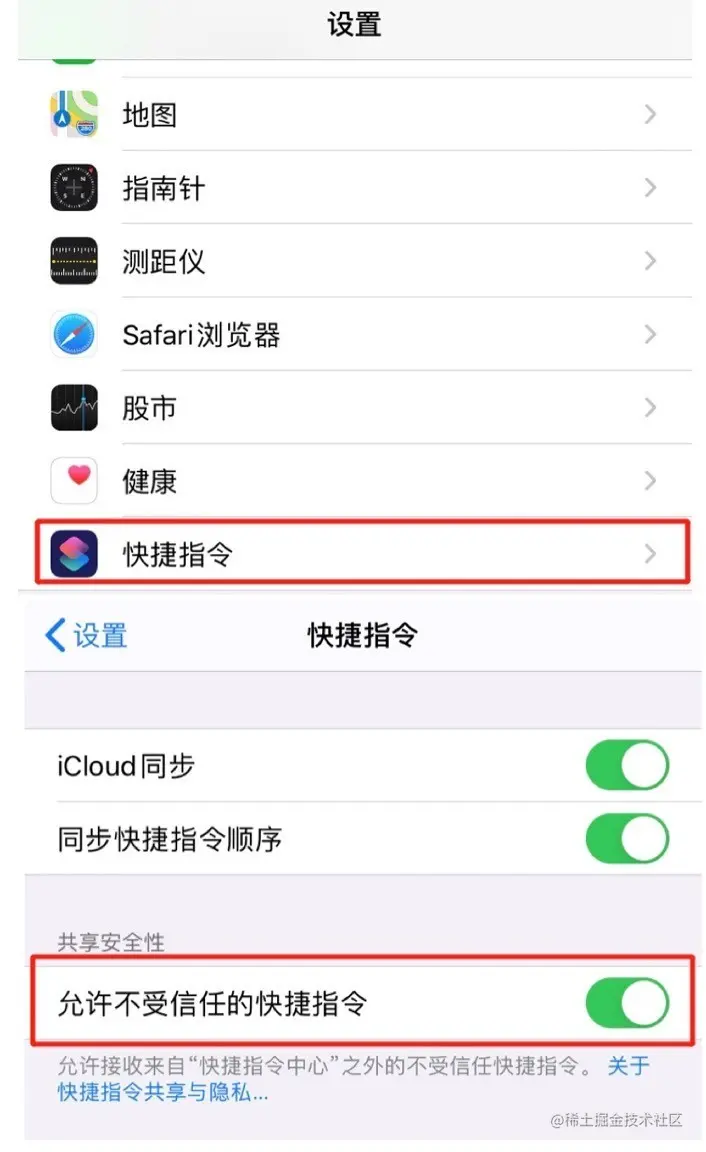Toggle 同步快捷指令顺序 switch
This screenshot has width=706, height=1152.
coord(626,838)
